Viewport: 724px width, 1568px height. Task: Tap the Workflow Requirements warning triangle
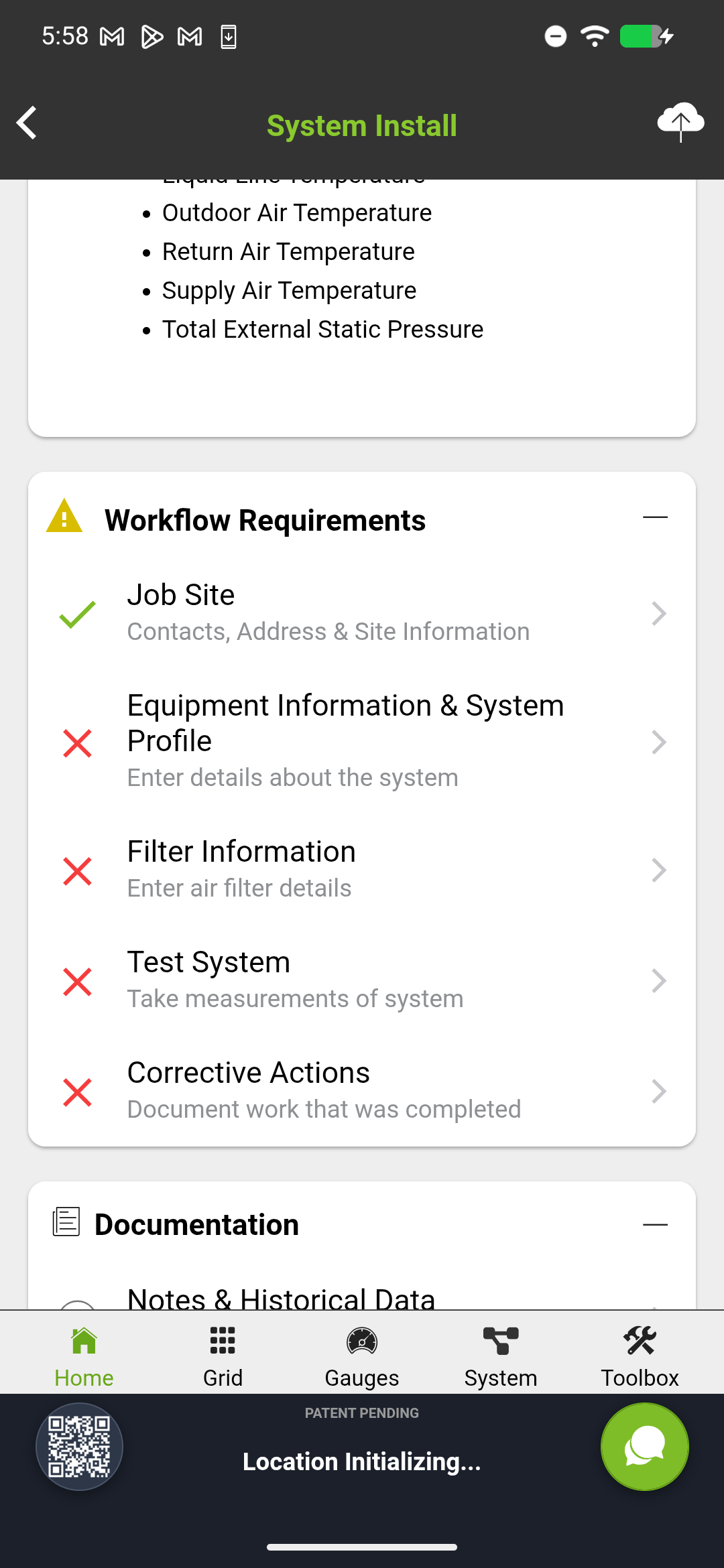click(x=64, y=517)
